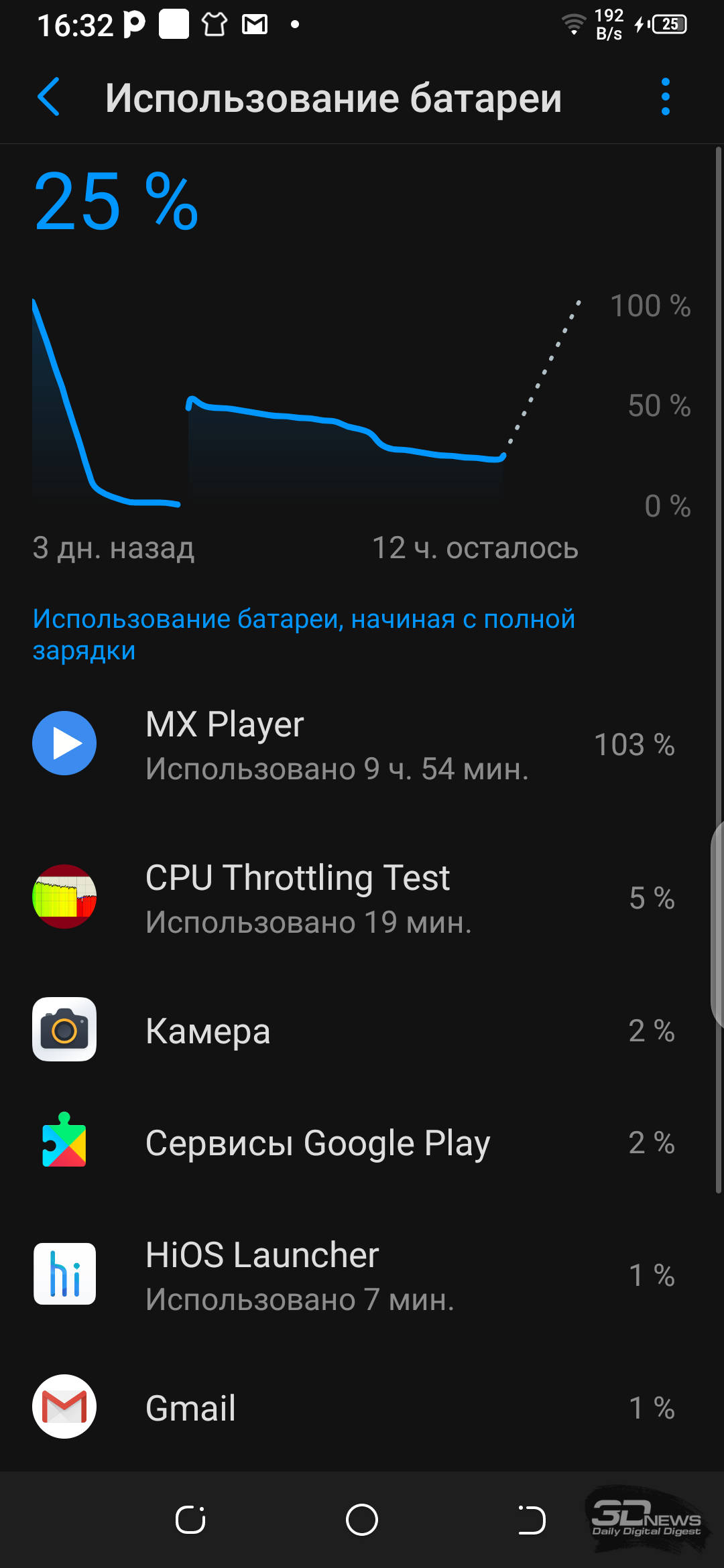Screen dimensions: 724x1568
Task: Tap the system home button
Action: [362, 1520]
